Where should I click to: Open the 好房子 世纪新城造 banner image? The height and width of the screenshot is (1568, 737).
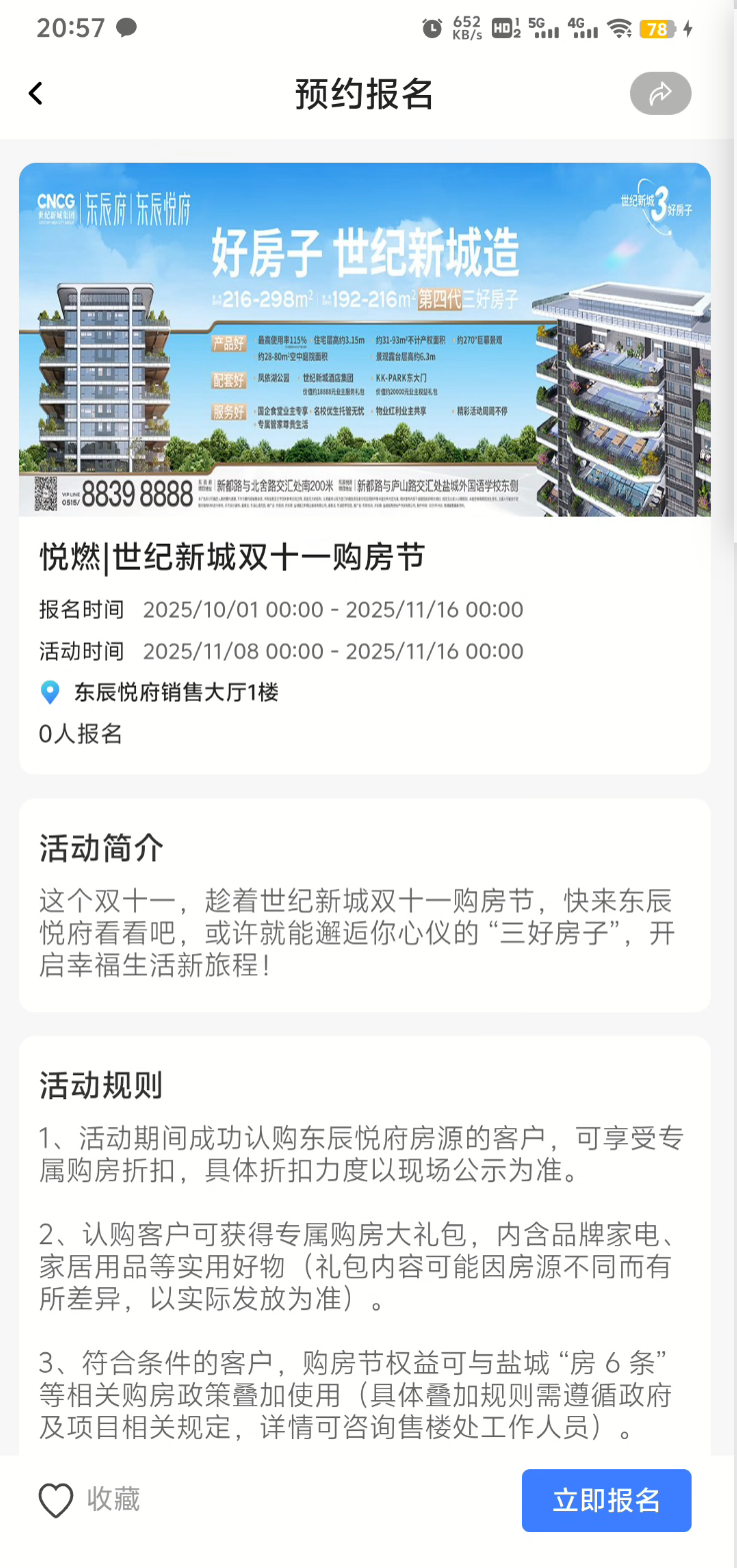pyautogui.click(x=365, y=340)
